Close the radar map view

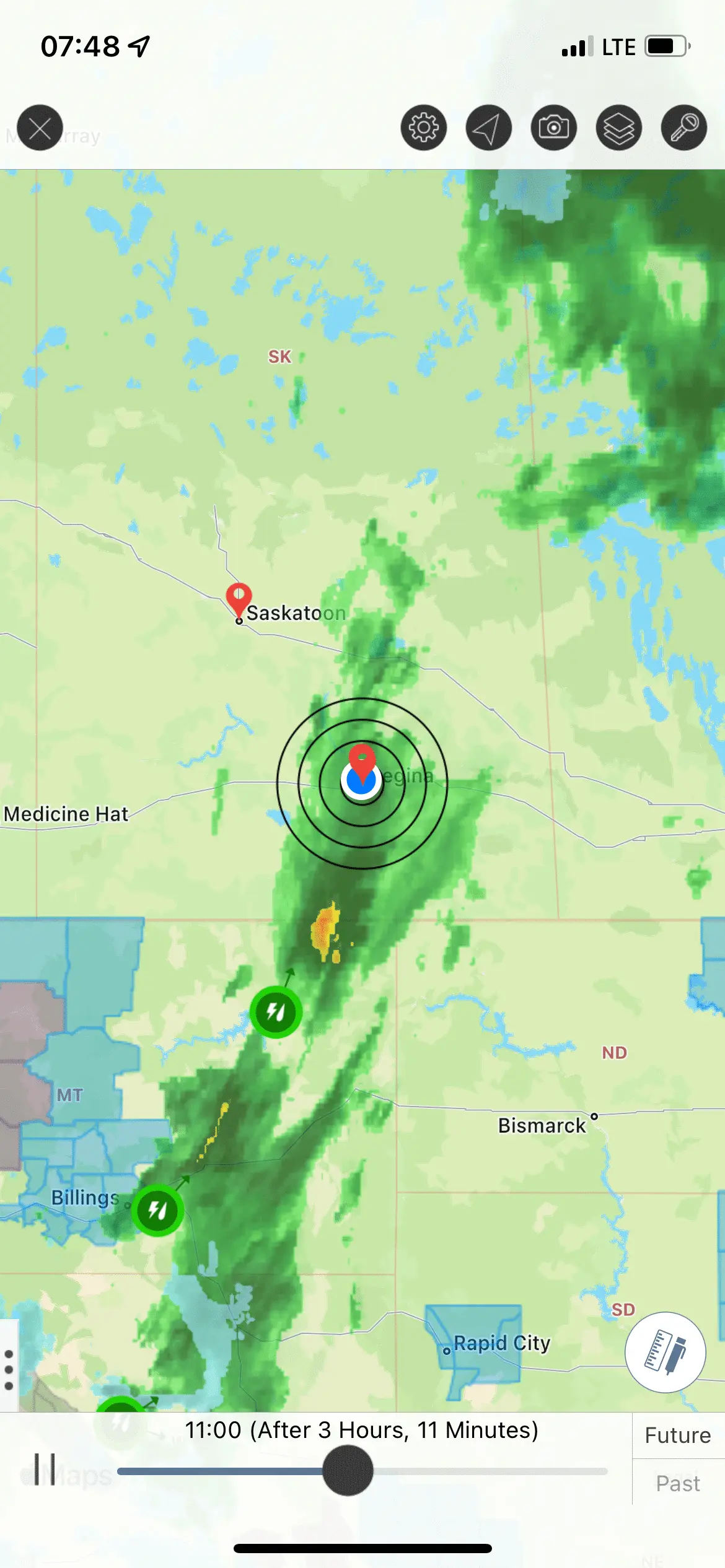pos(40,128)
